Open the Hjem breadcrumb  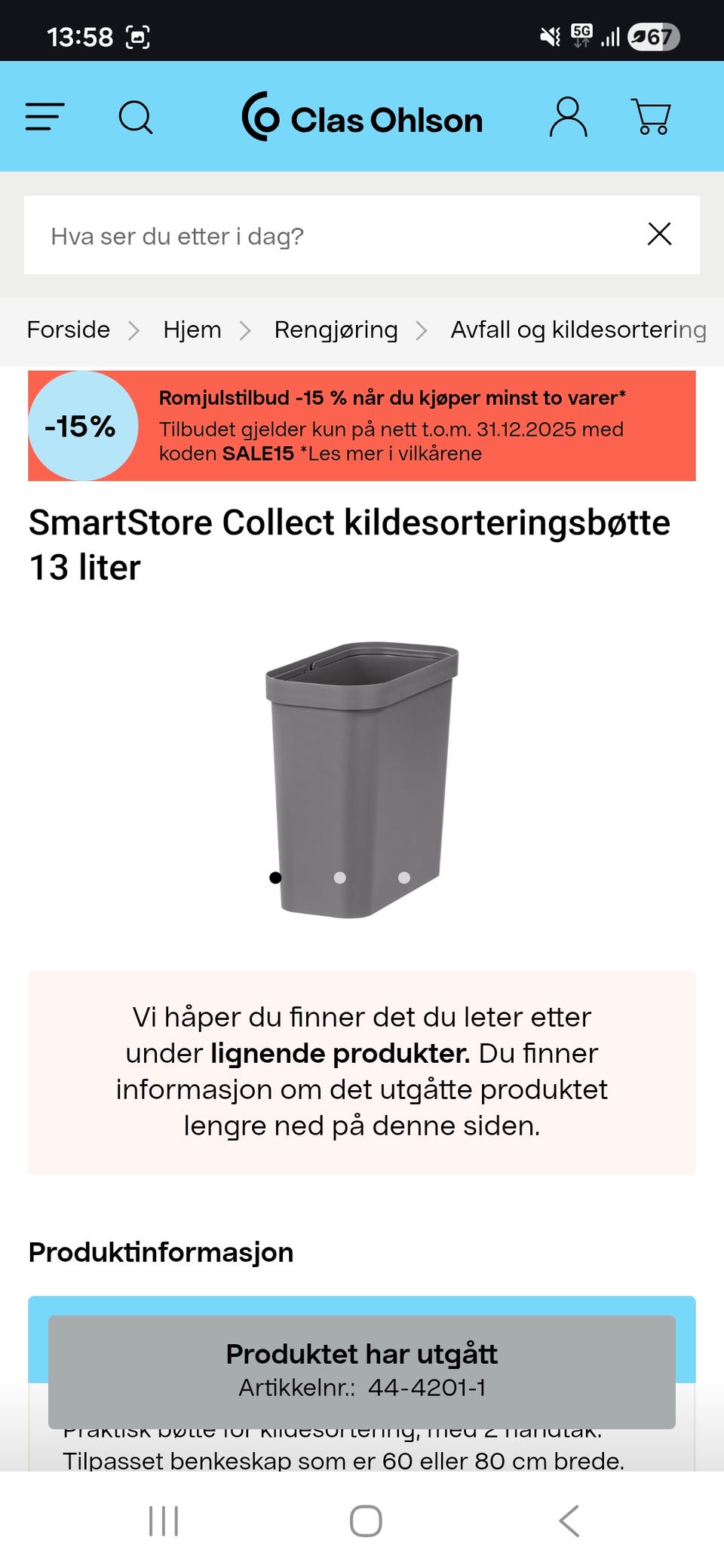[x=192, y=329]
